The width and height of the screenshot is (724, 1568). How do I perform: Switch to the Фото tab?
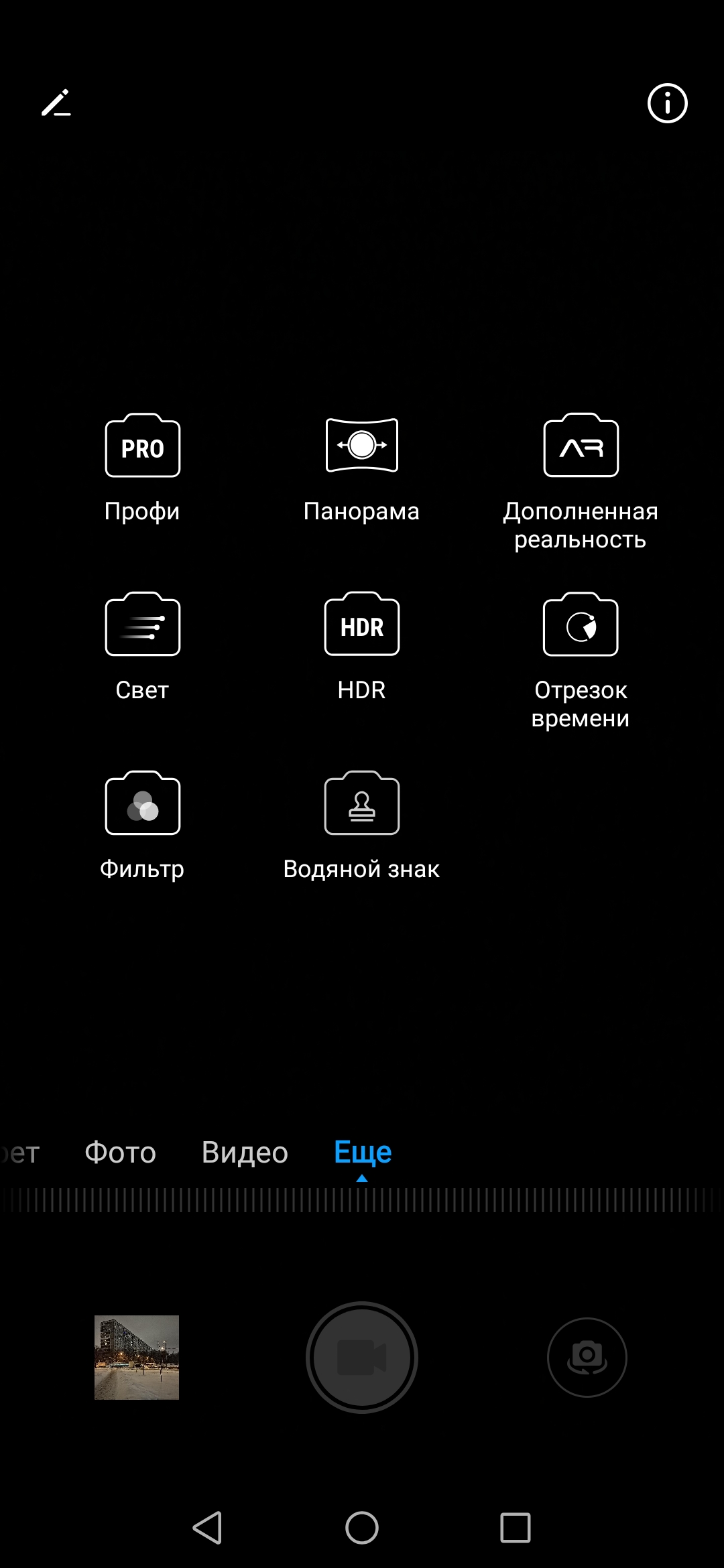point(121,1153)
